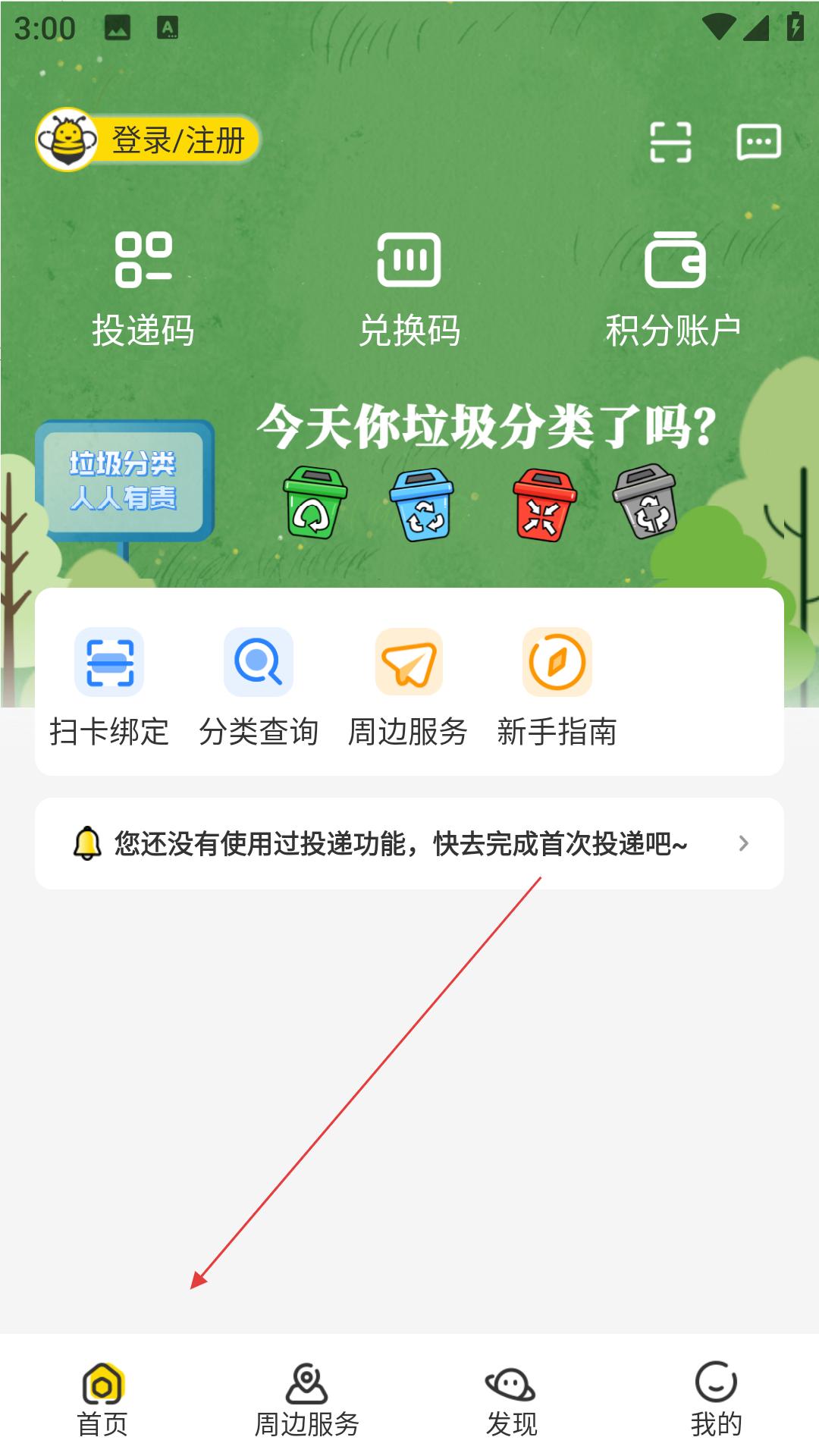
Task: Switch to the 我的 tab
Action: (717, 1400)
